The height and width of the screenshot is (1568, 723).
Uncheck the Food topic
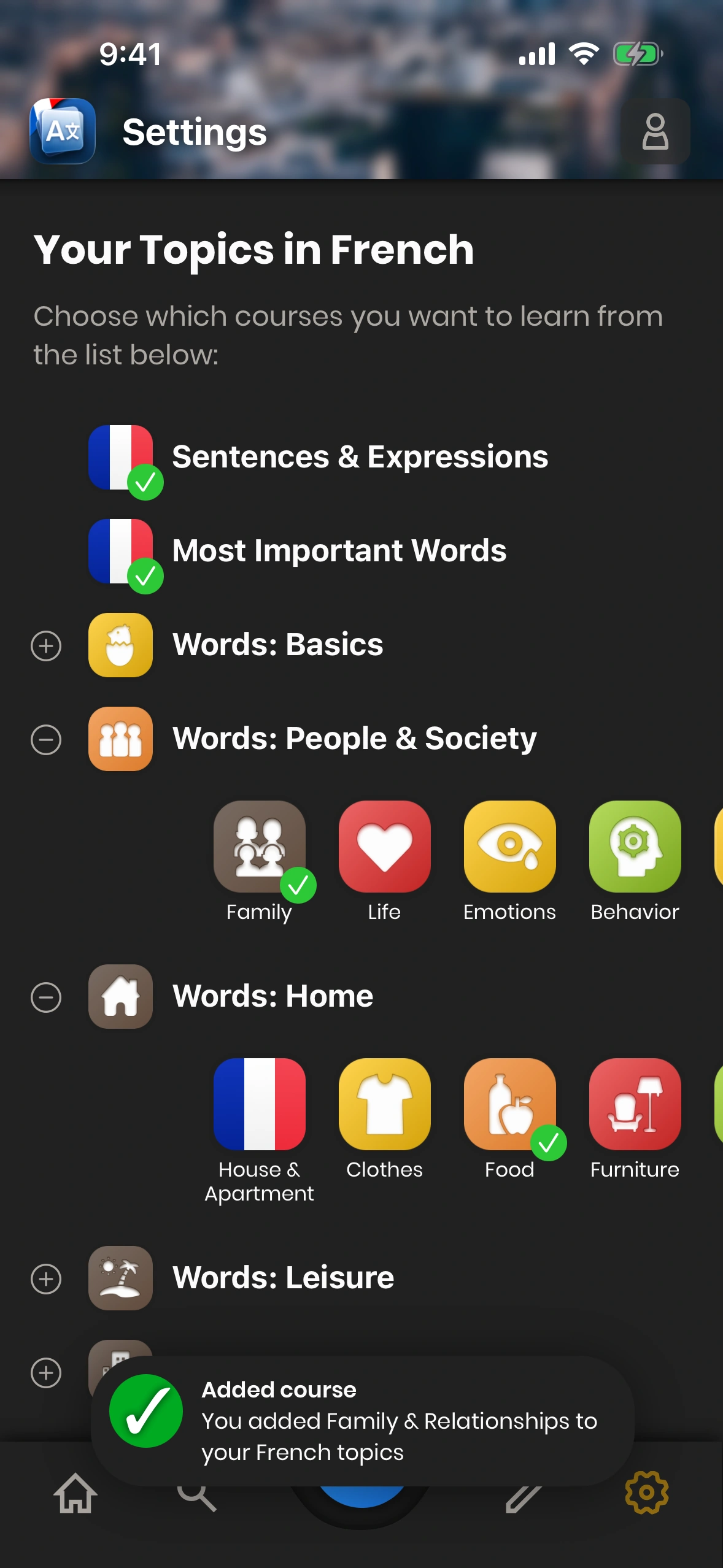(509, 1105)
